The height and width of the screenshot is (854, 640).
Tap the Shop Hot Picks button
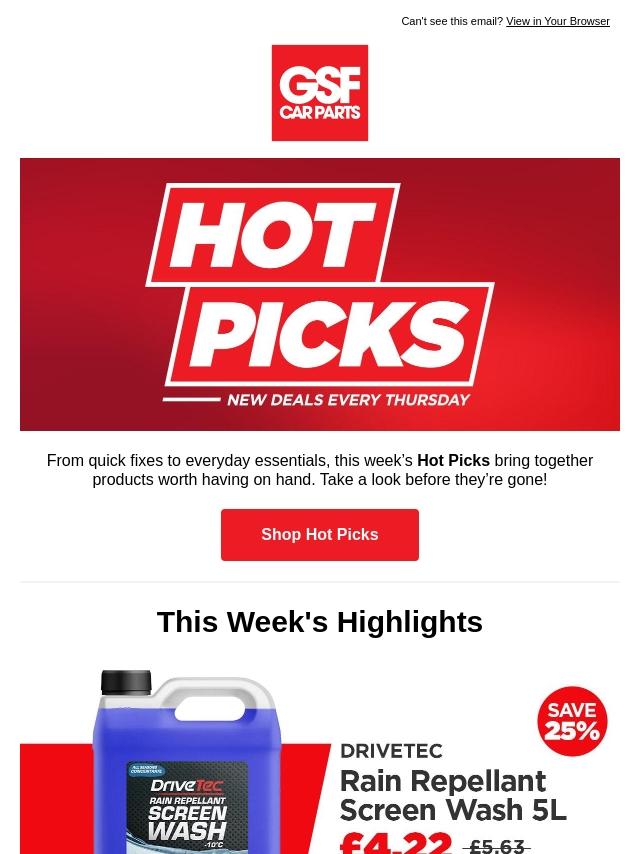(x=319, y=535)
